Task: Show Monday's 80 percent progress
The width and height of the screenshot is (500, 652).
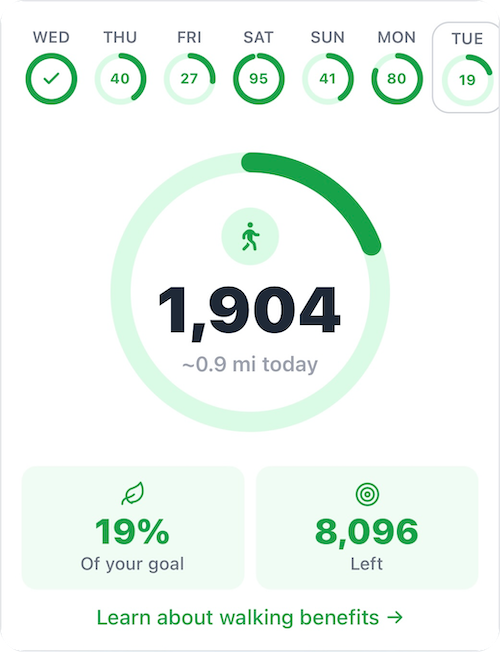Action: point(396,67)
